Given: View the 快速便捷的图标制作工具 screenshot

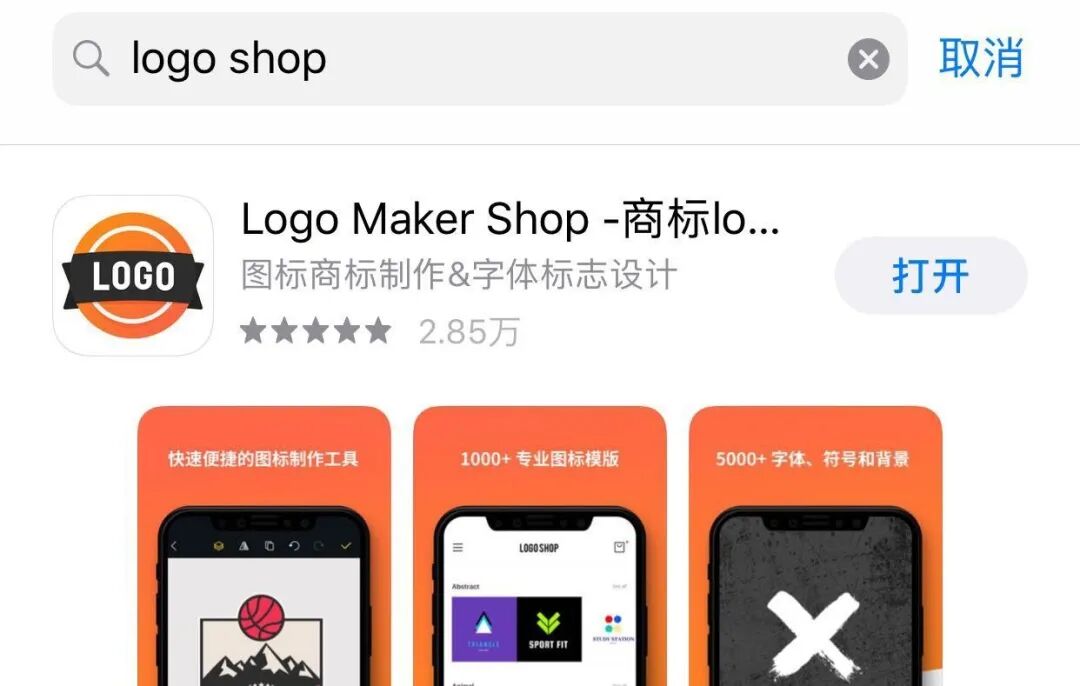Looking at the screenshot, I should tap(264, 545).
